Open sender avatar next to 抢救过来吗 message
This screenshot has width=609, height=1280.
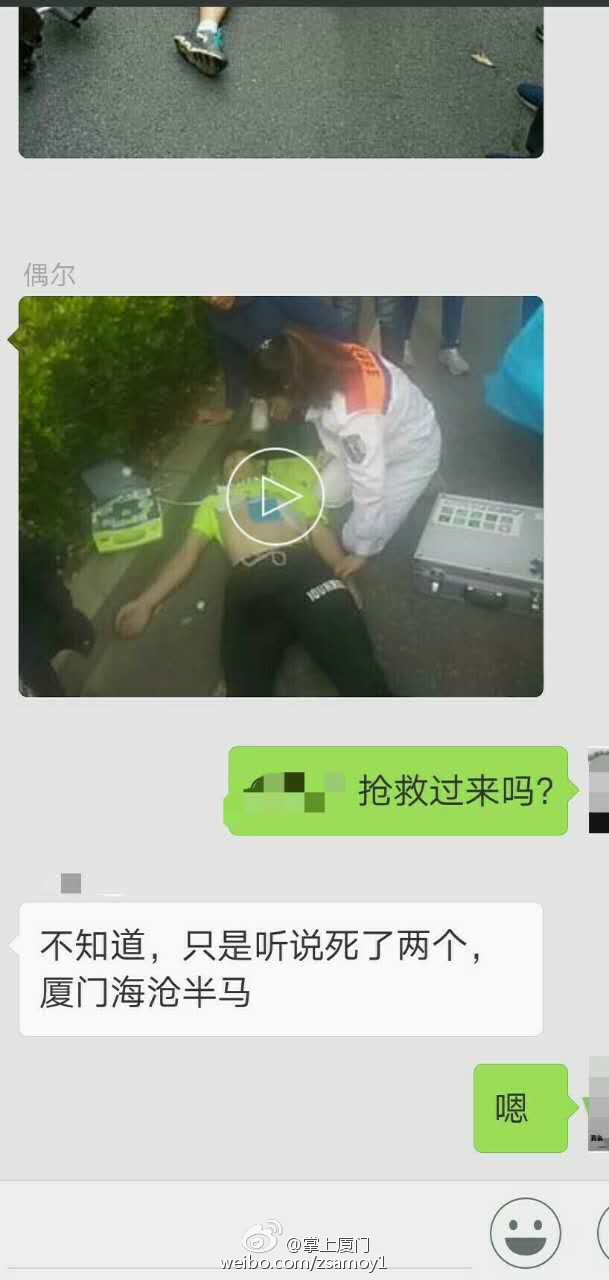(598, 791)
